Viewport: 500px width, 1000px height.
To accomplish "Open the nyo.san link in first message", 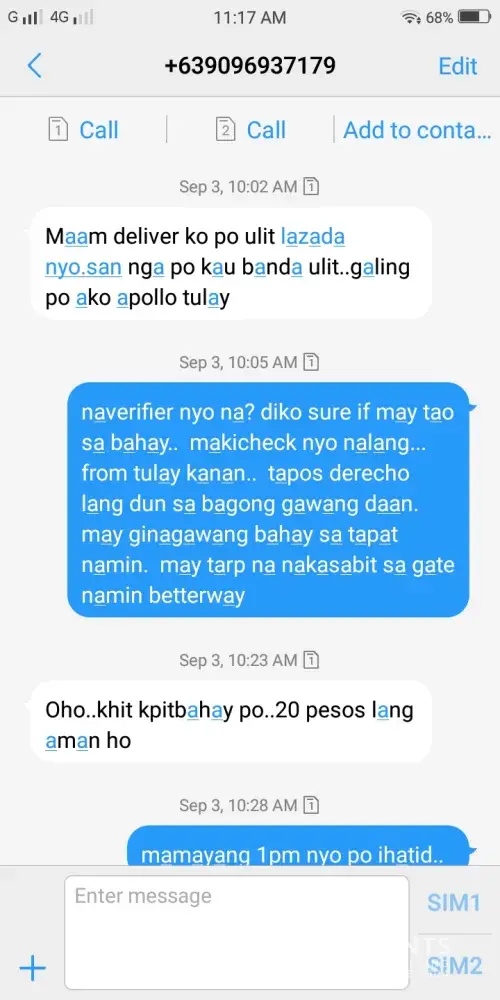I will [x=83, y=267].
